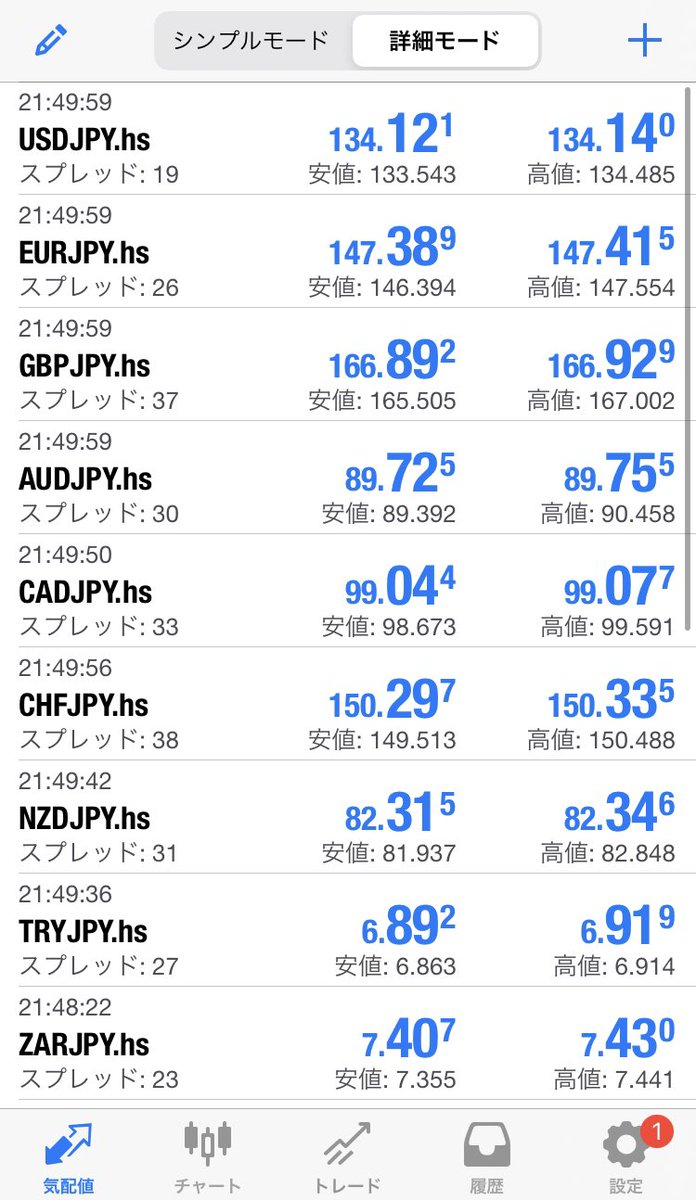The image size is (696, 1200).
Task: Switch to the チャート tab
Action: click(x=208, y=1156)
